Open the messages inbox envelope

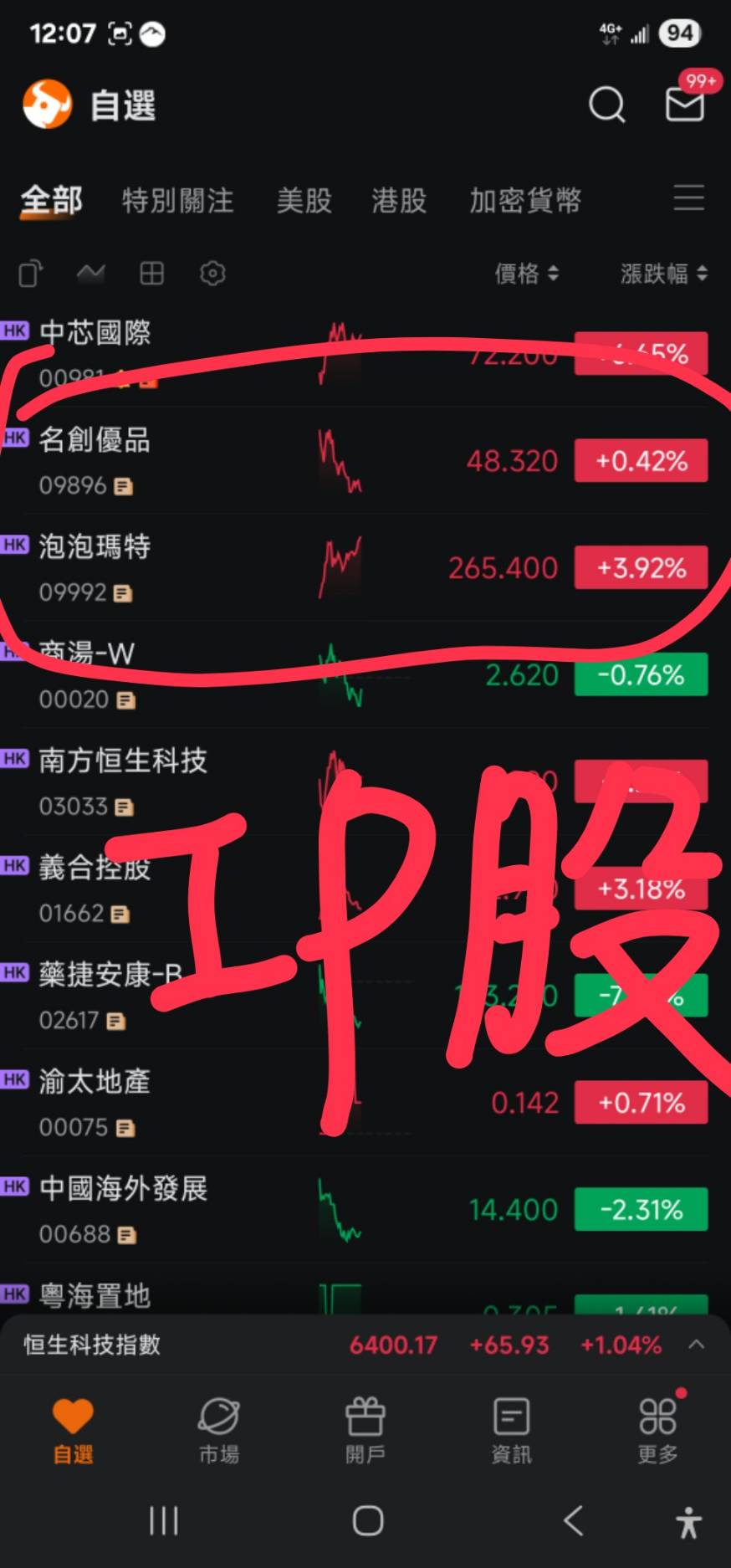(x=684, y=105)
